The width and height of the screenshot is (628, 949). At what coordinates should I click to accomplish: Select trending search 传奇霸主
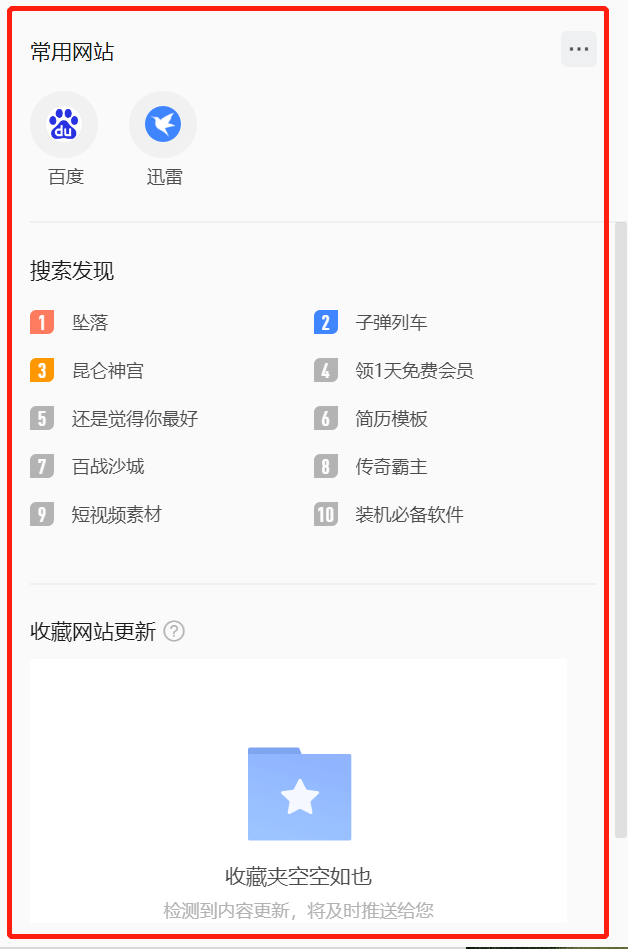(391, 467)
